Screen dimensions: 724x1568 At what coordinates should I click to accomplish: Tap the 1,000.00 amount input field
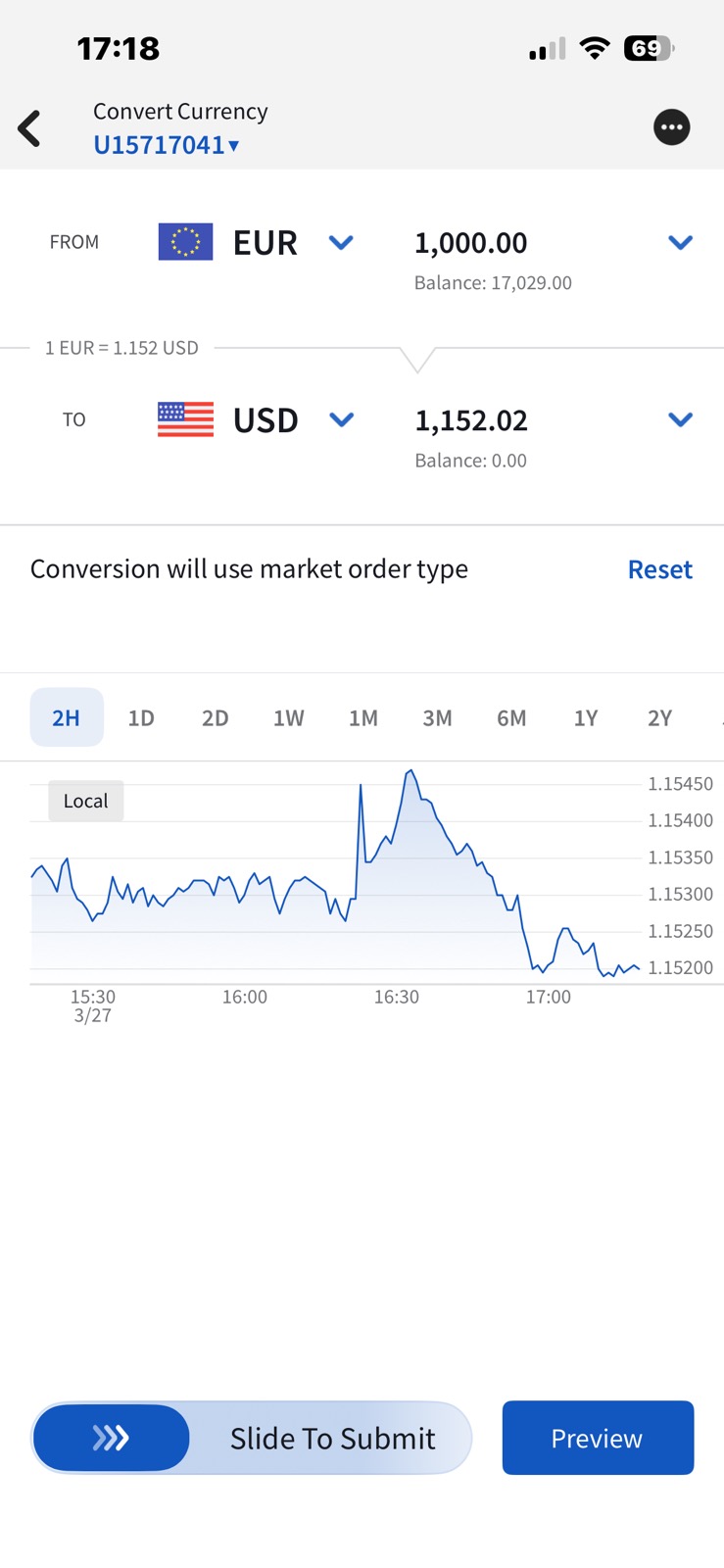coord(470,243)
